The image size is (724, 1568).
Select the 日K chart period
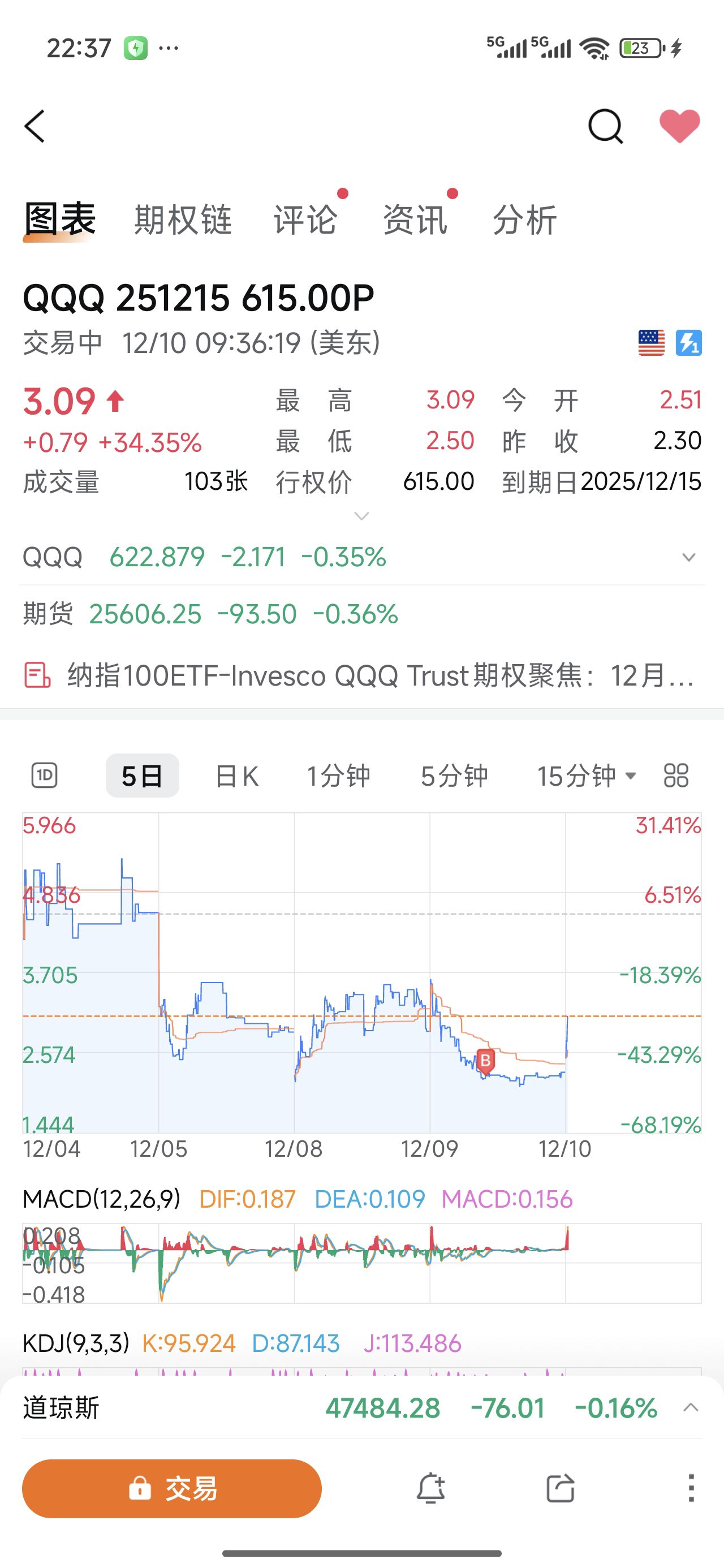237,776
